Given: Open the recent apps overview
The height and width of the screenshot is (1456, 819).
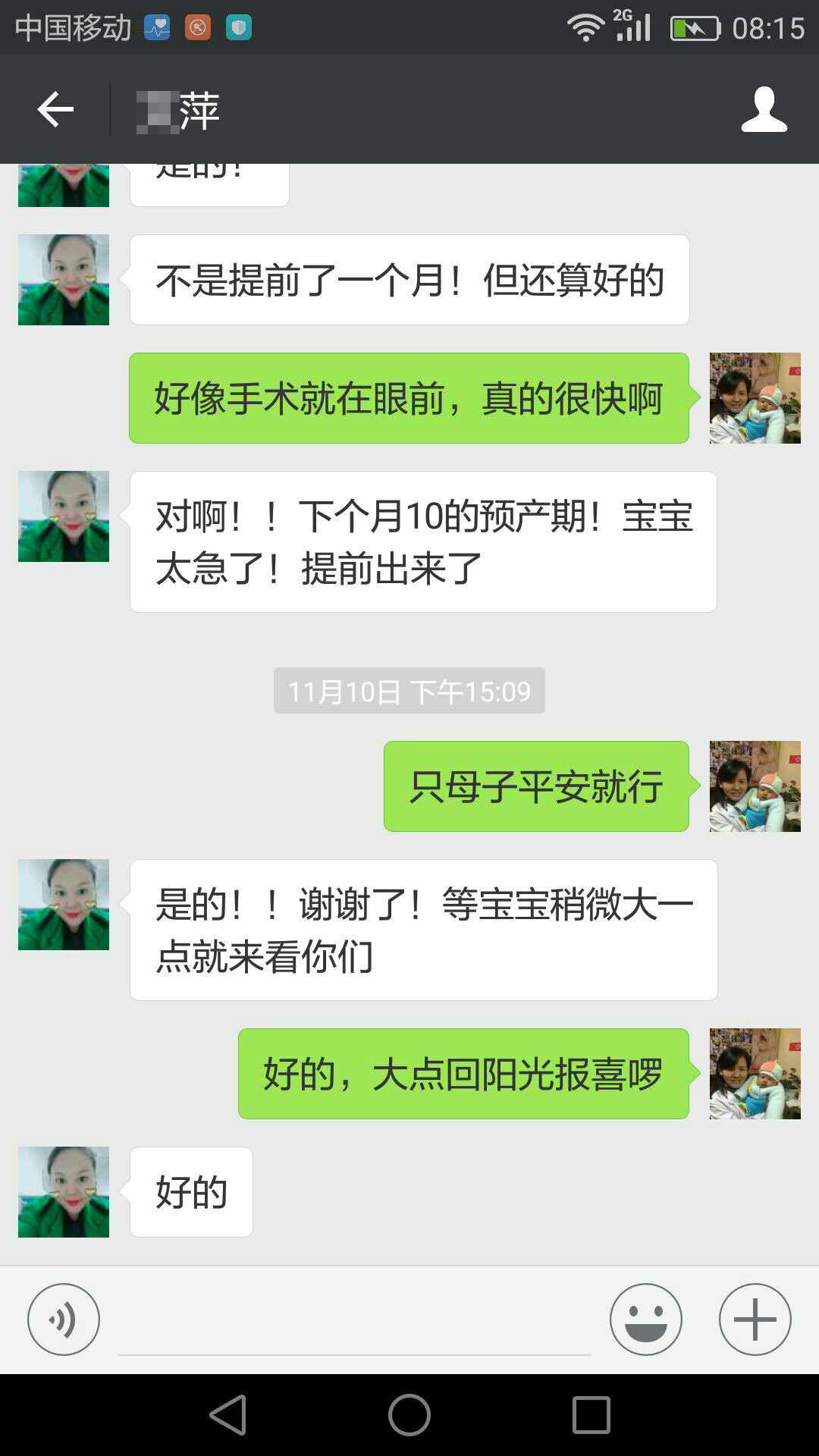Looking at the screenshot, I should (x=591, y=1415).
